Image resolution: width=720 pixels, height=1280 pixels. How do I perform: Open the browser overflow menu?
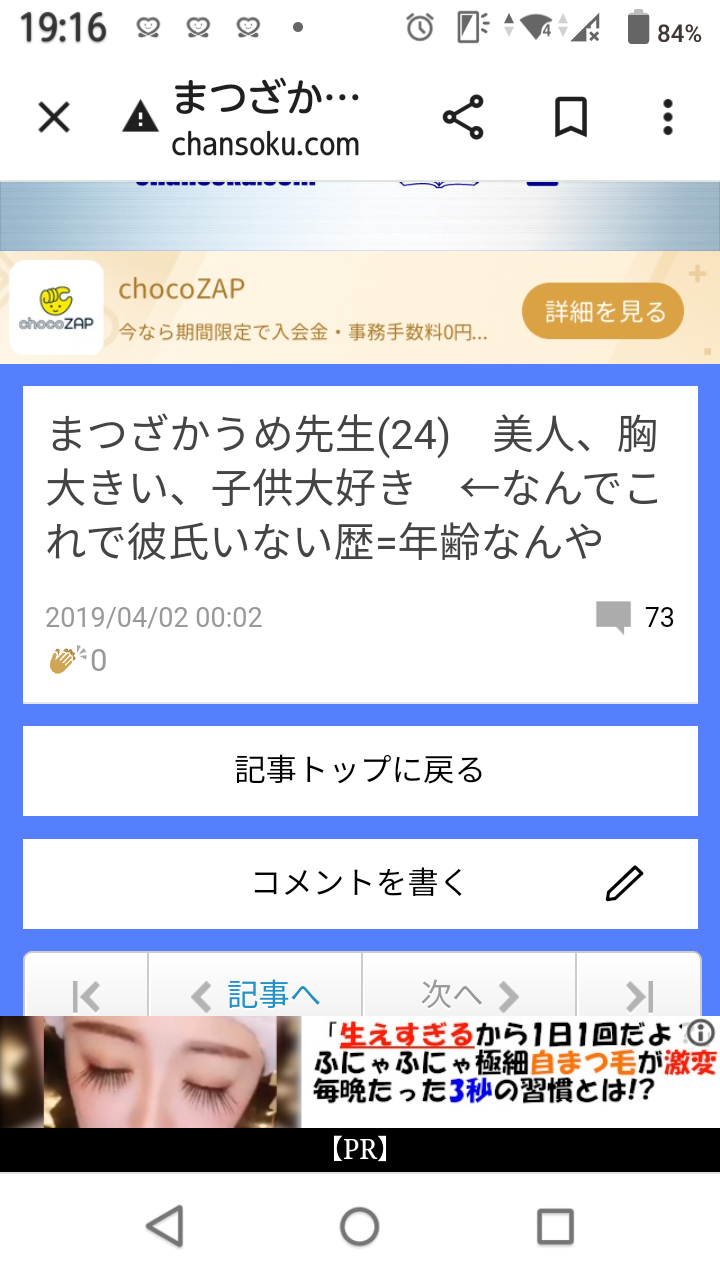(668, 118)
